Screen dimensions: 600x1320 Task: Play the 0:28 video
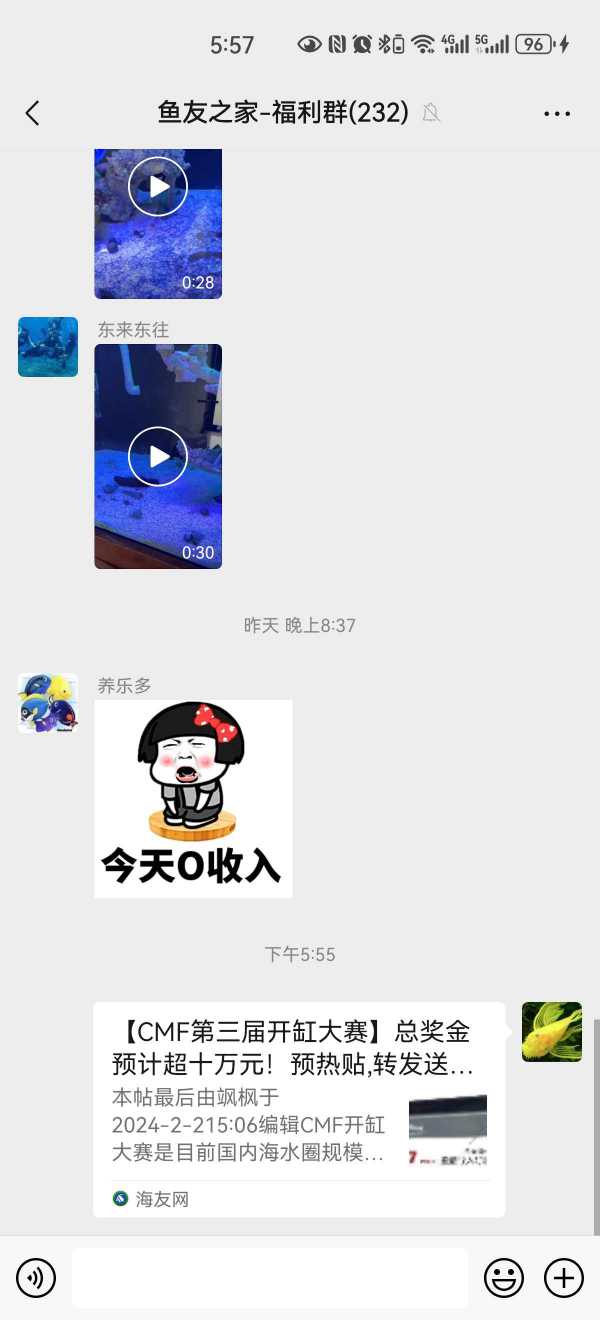coord(158,187)
